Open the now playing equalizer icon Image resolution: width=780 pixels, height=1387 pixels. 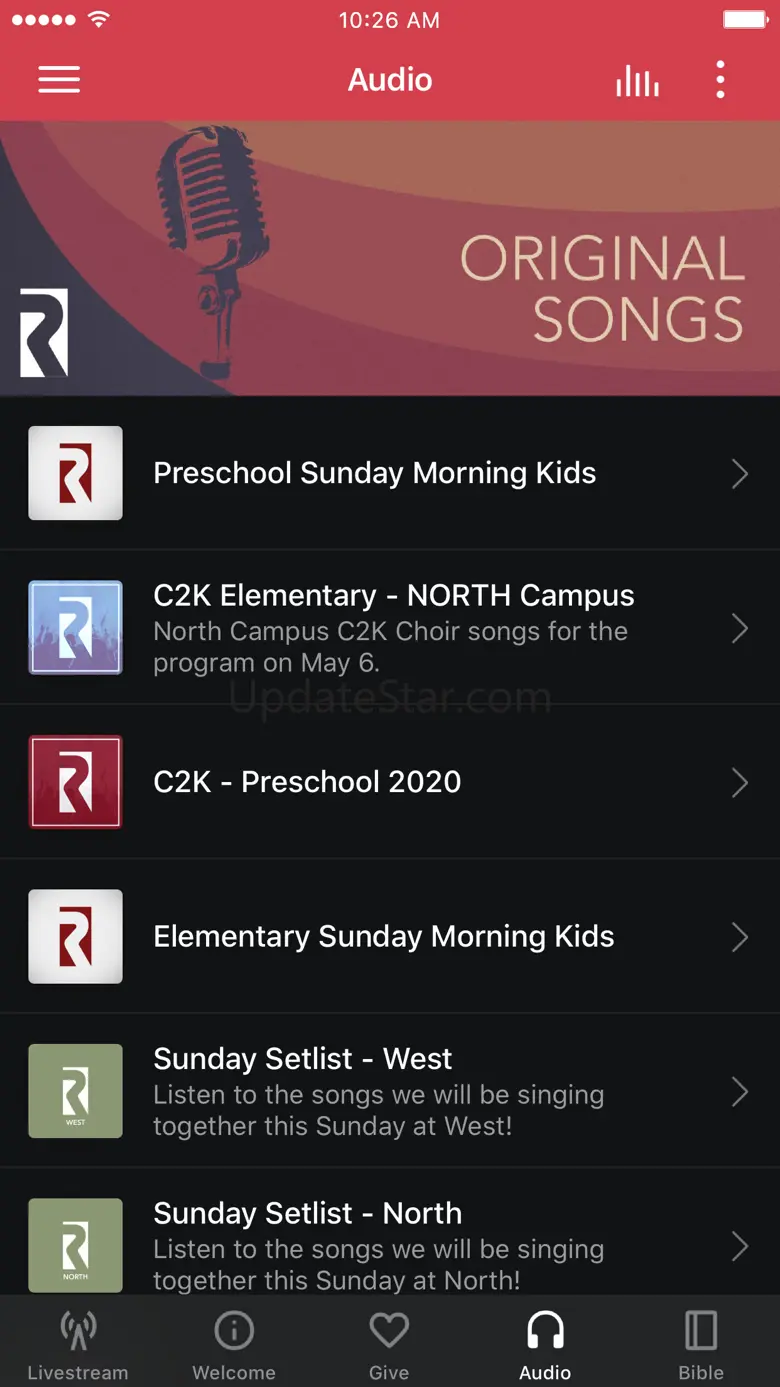point(637,80)
